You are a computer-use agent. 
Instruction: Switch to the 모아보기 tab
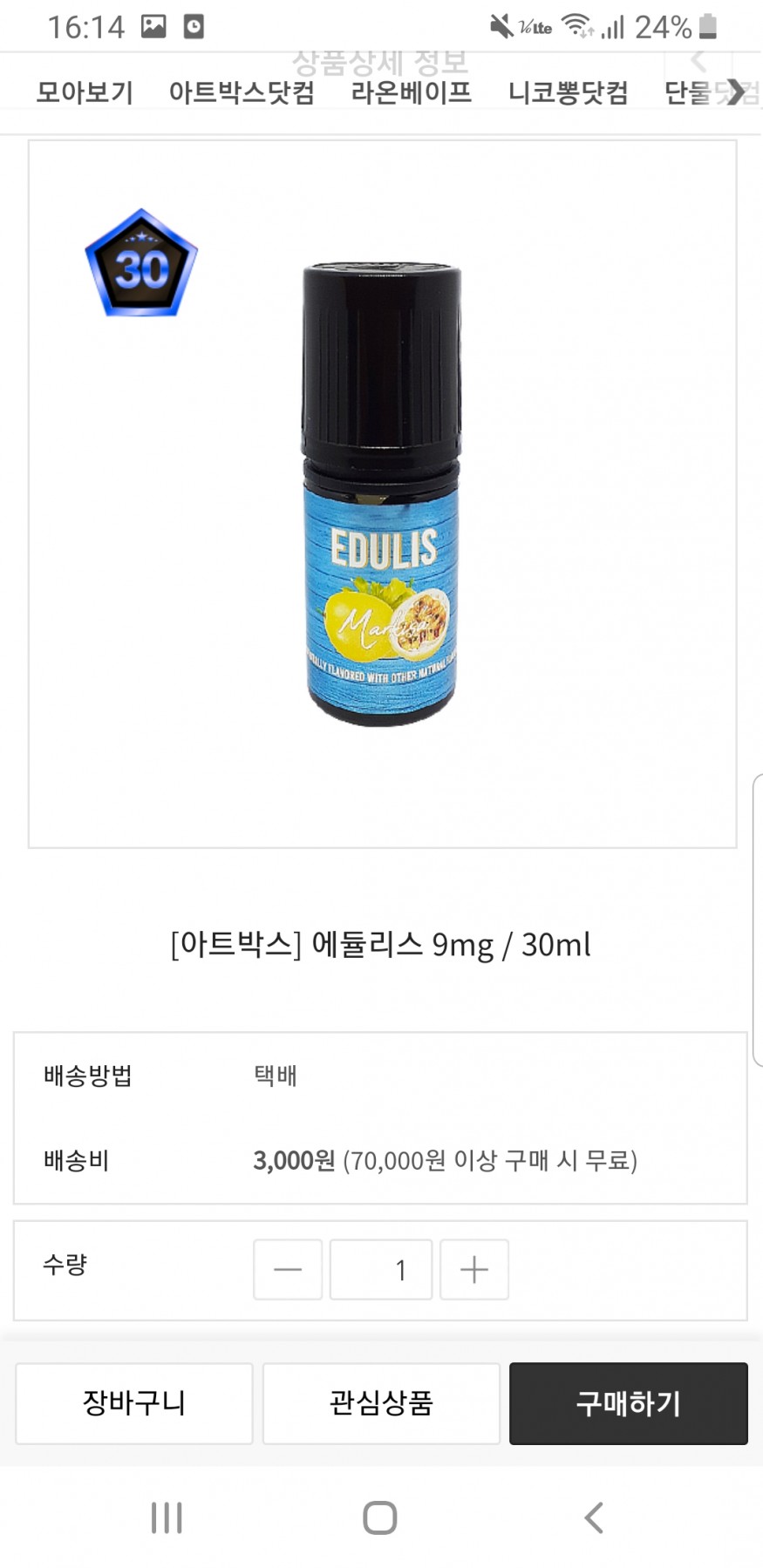coord(85,92)
